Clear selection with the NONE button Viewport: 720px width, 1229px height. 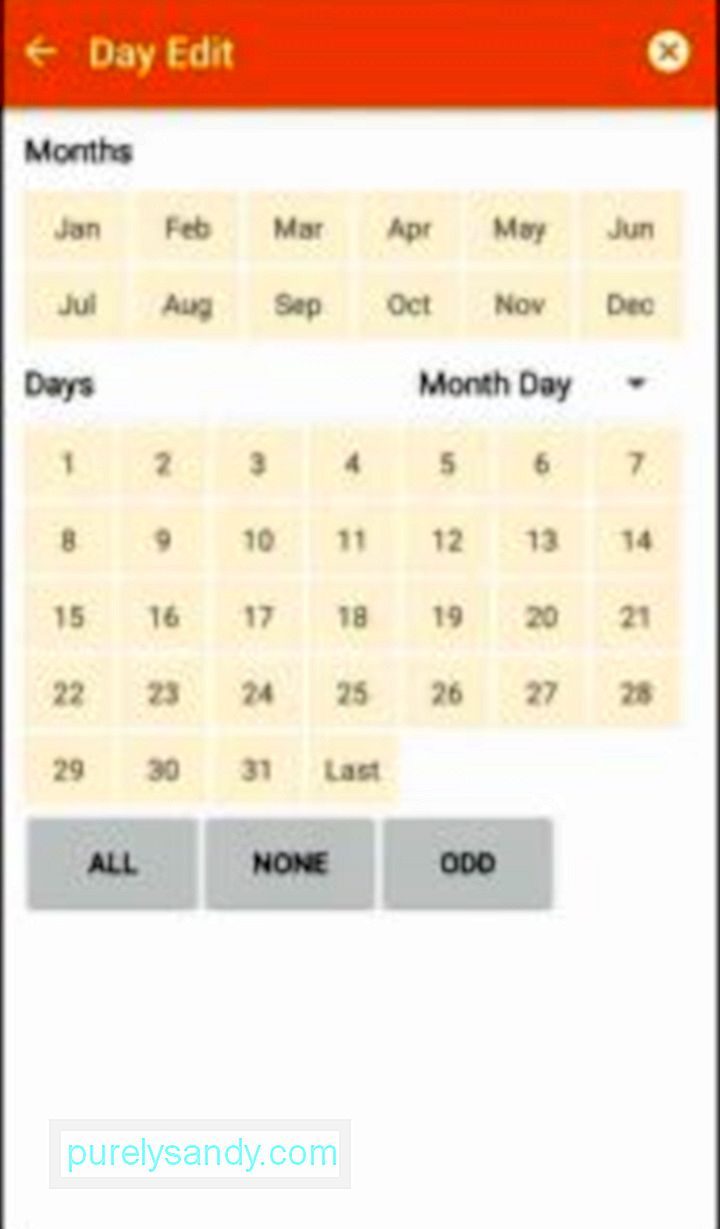[x=290, y=863]
